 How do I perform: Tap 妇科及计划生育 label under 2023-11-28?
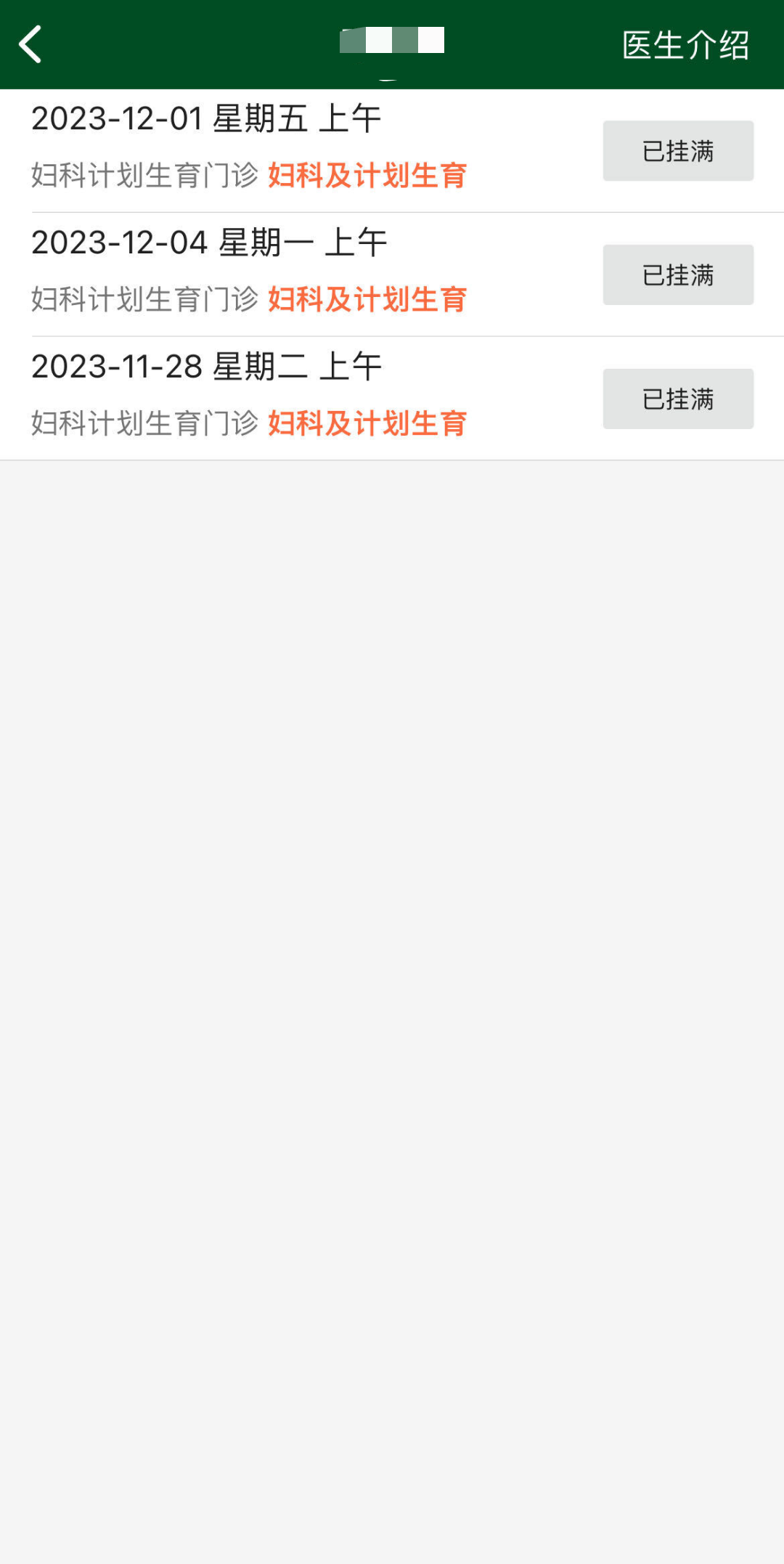pos(368,423)
